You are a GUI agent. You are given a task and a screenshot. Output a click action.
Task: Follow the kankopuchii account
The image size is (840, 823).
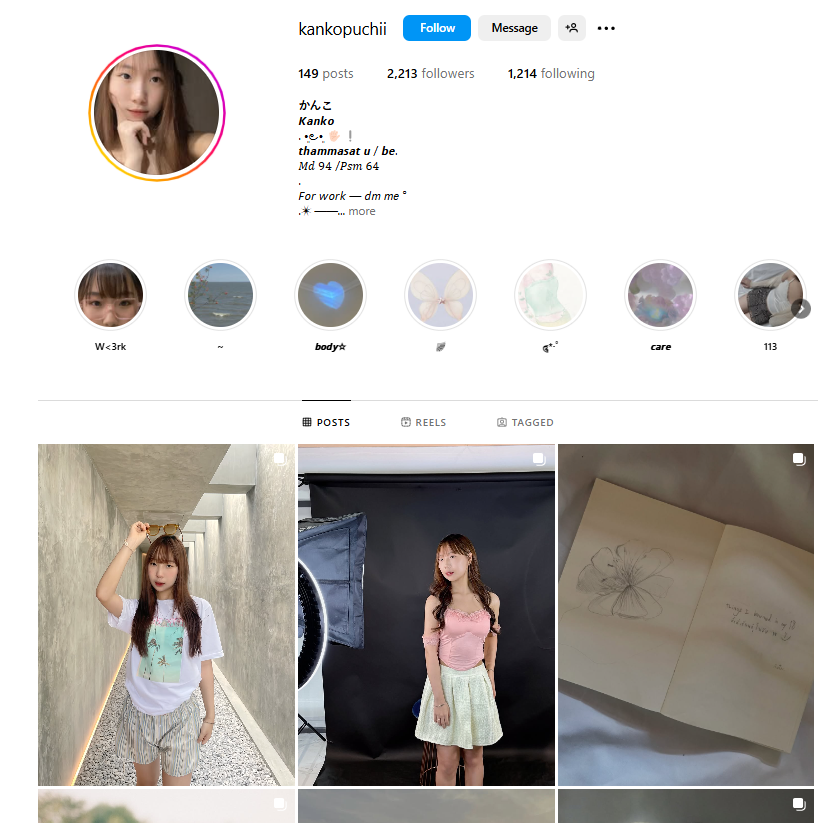point(437,28)
